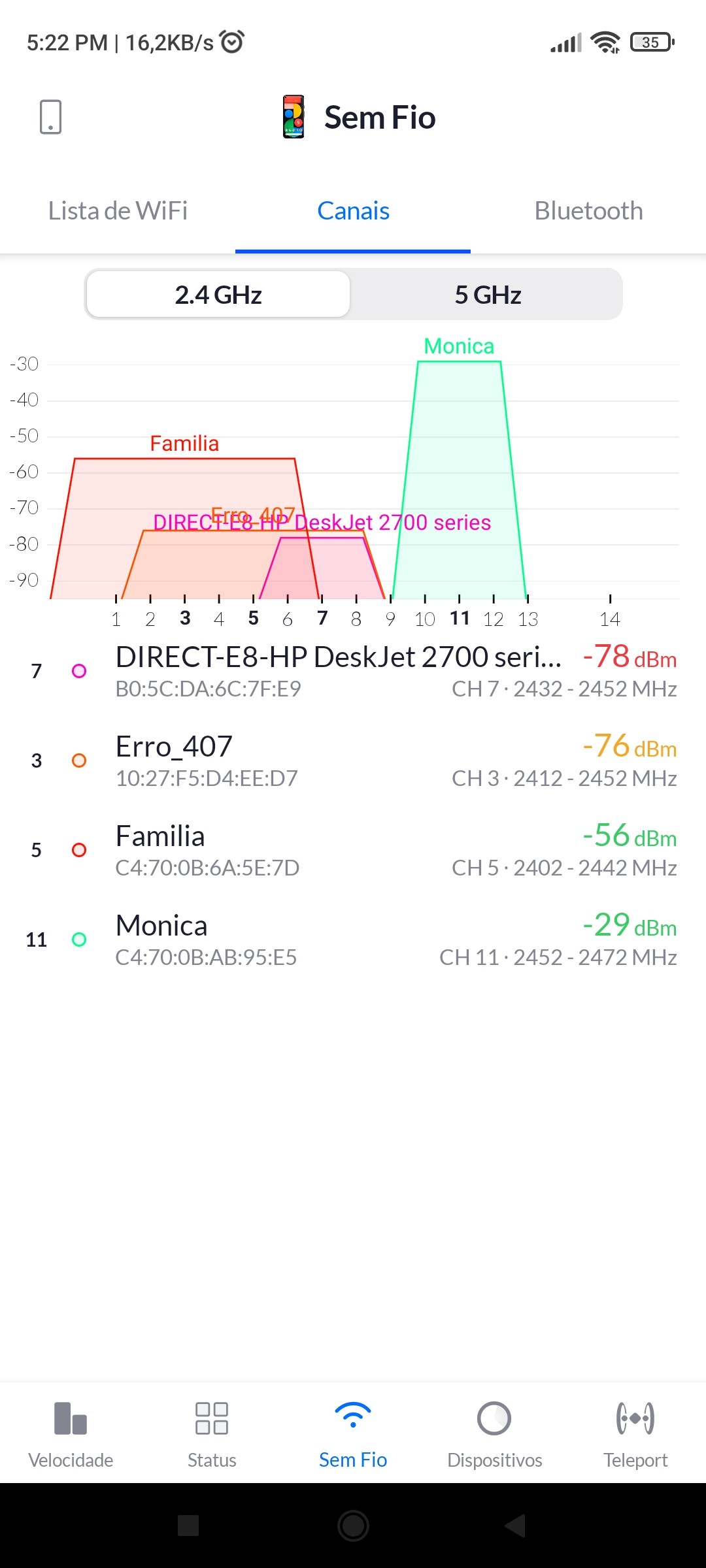Select the 2.4 GHz band
The width and height of the screenshot is (706, 1568).
pyautogui.click(x=218, y=295)
